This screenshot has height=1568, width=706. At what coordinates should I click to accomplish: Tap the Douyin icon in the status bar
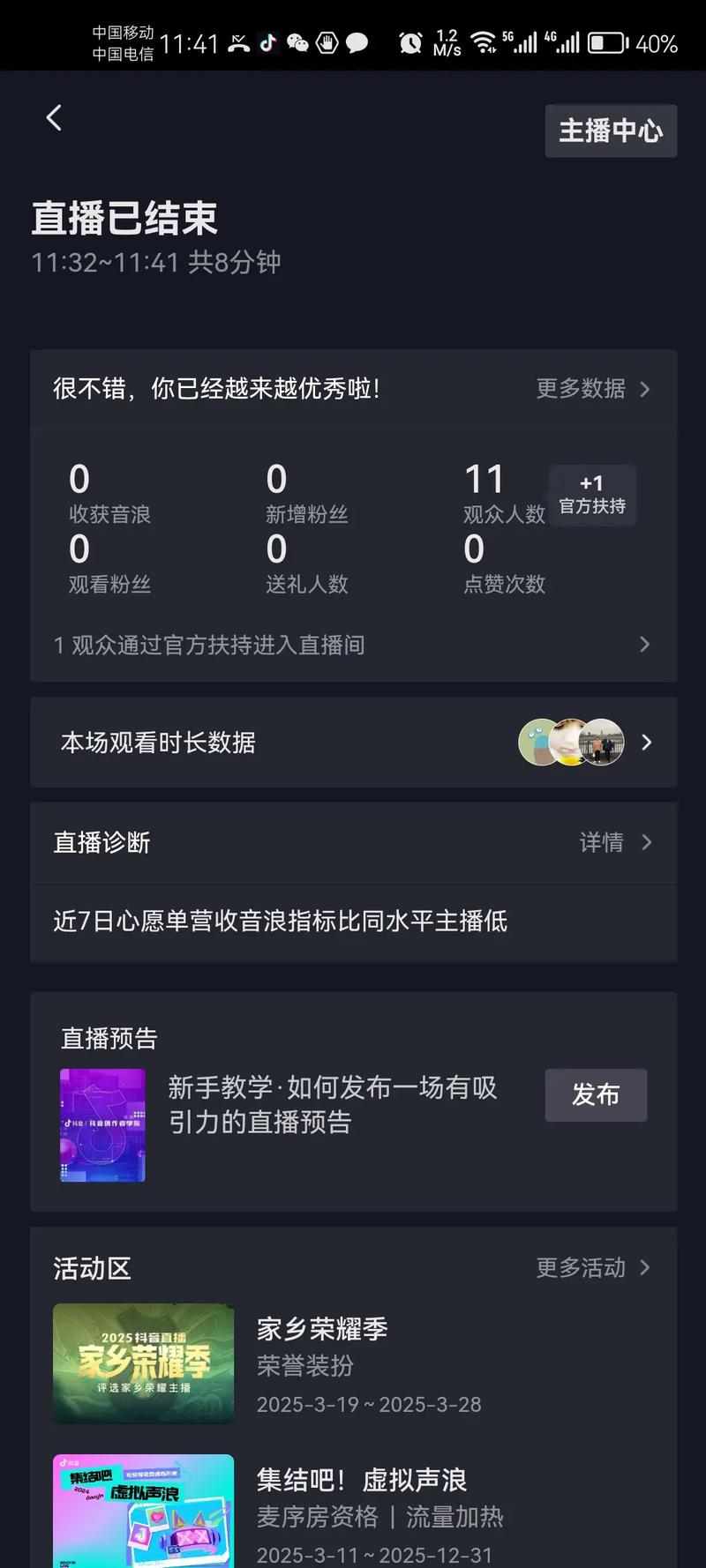[269, 42]
